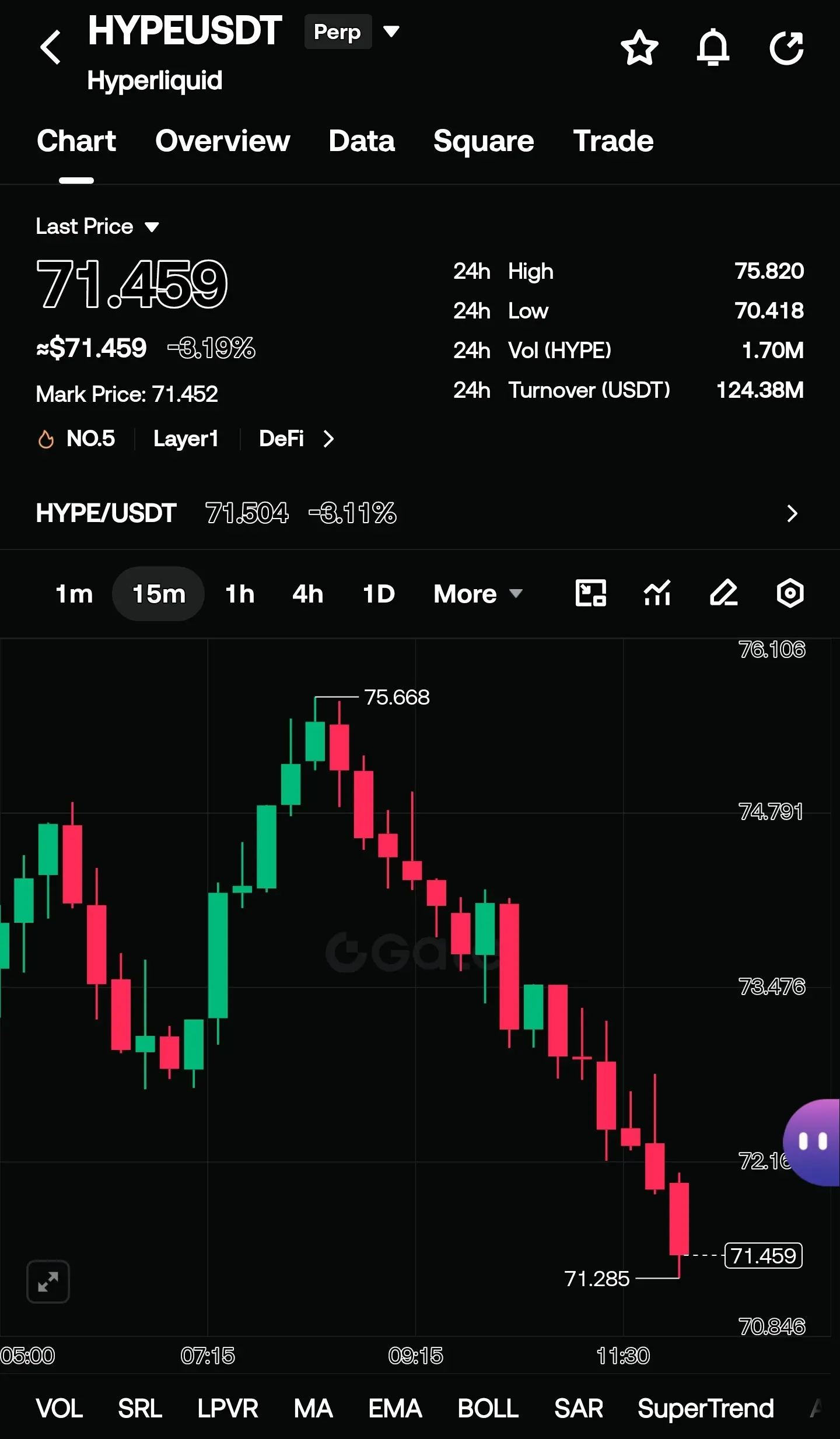The height and width of the screenshot is (1439, 840).
Task: Add HYPEUSDT to favorites with the star
Action: (x=639, y=48)
